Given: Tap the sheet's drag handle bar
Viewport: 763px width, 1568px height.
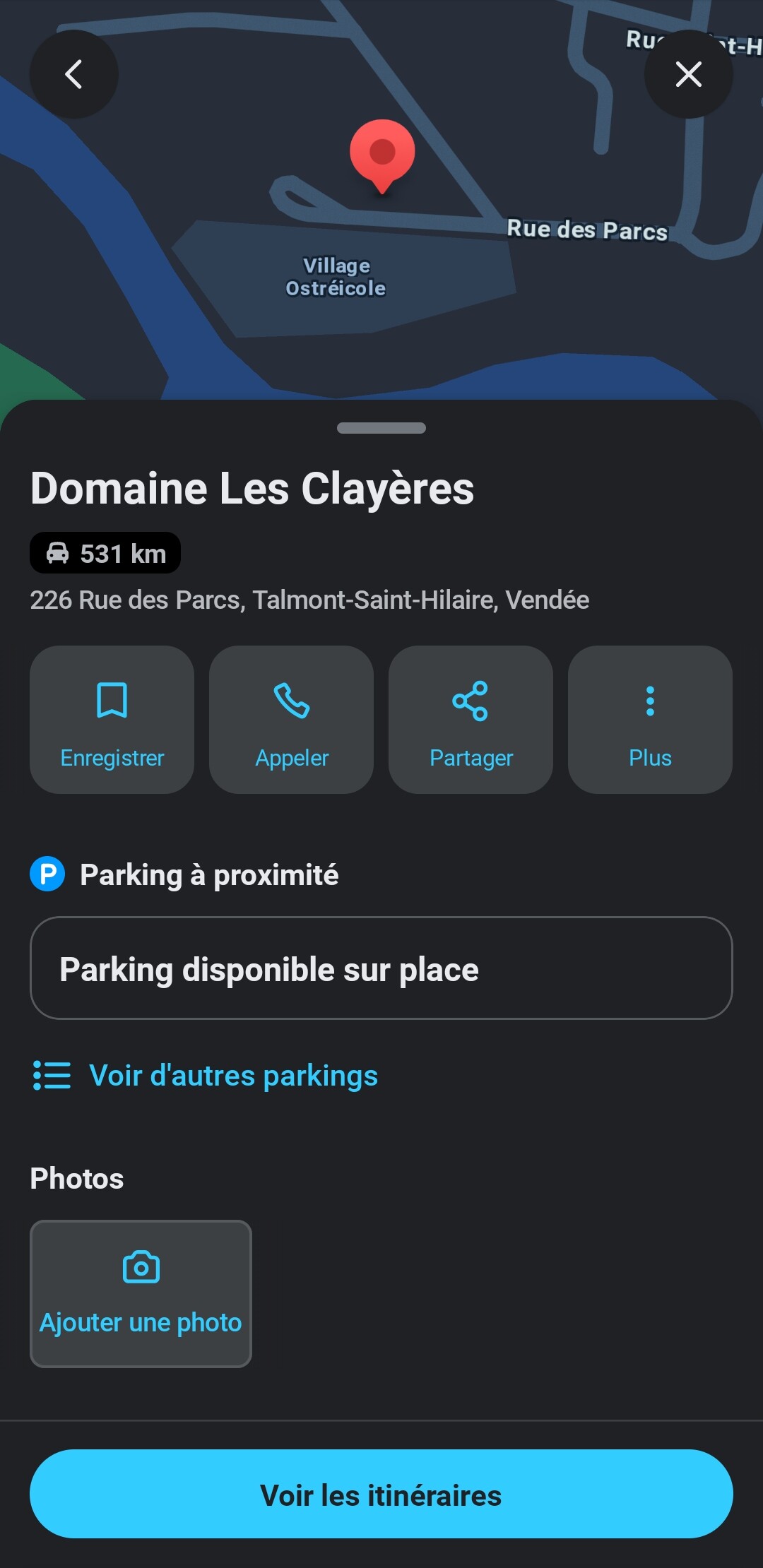Looking at the screenshot, I should (381, 428).
